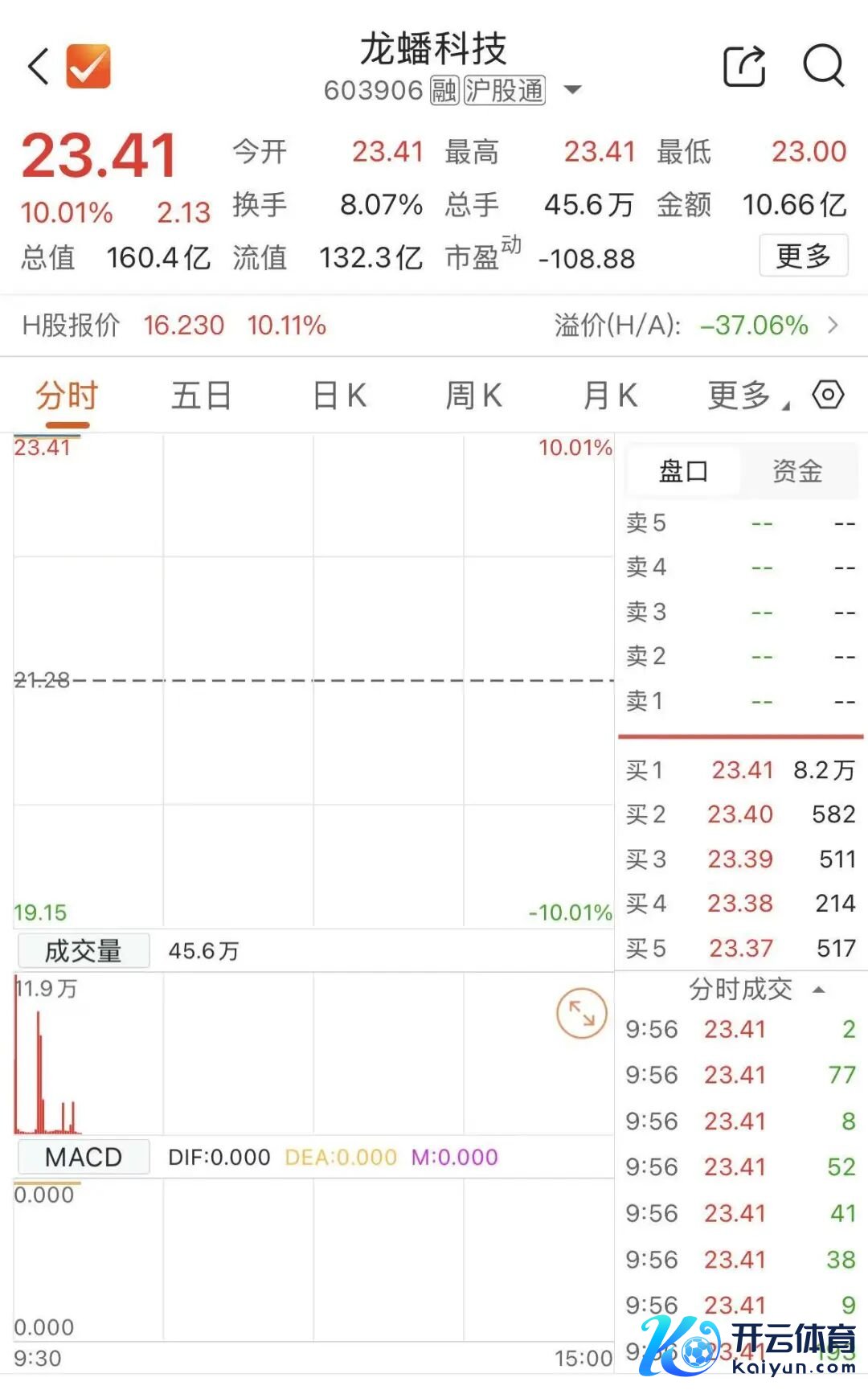
Task: Go back to the previous screen
Action: tap(39, 66)
